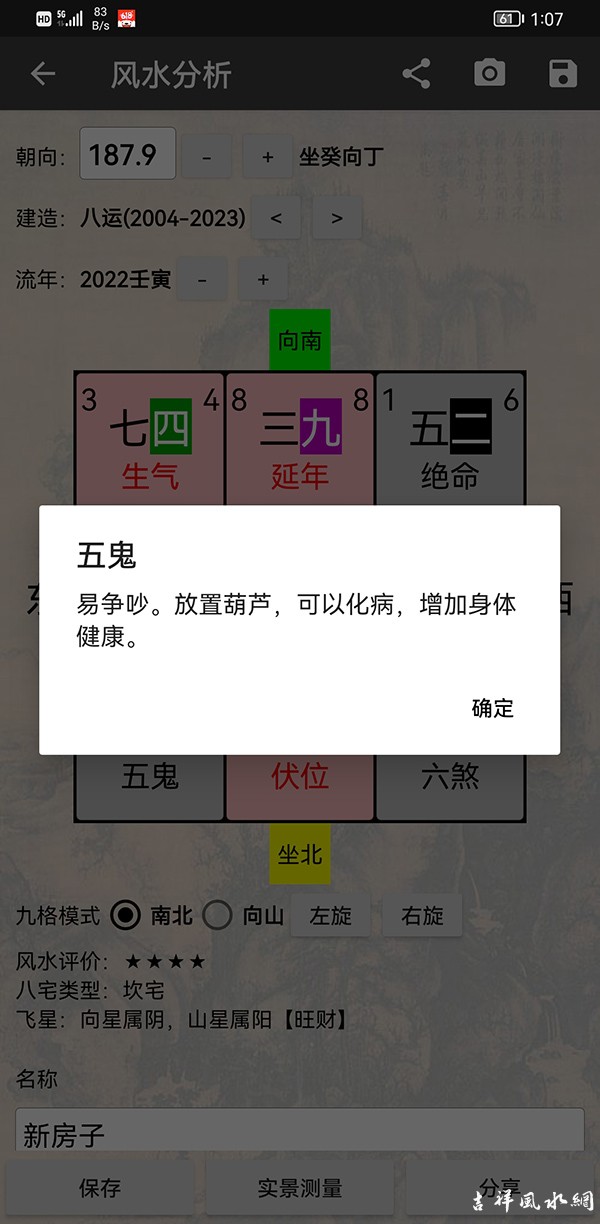Select the 向山 grid mode

coord(218,915)
